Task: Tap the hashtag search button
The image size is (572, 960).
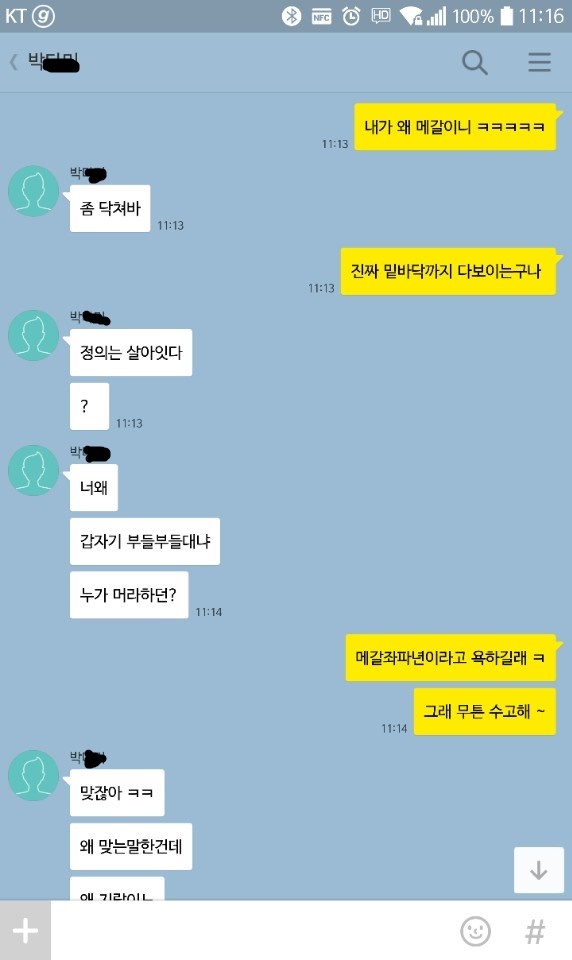Action: [535, 932]
